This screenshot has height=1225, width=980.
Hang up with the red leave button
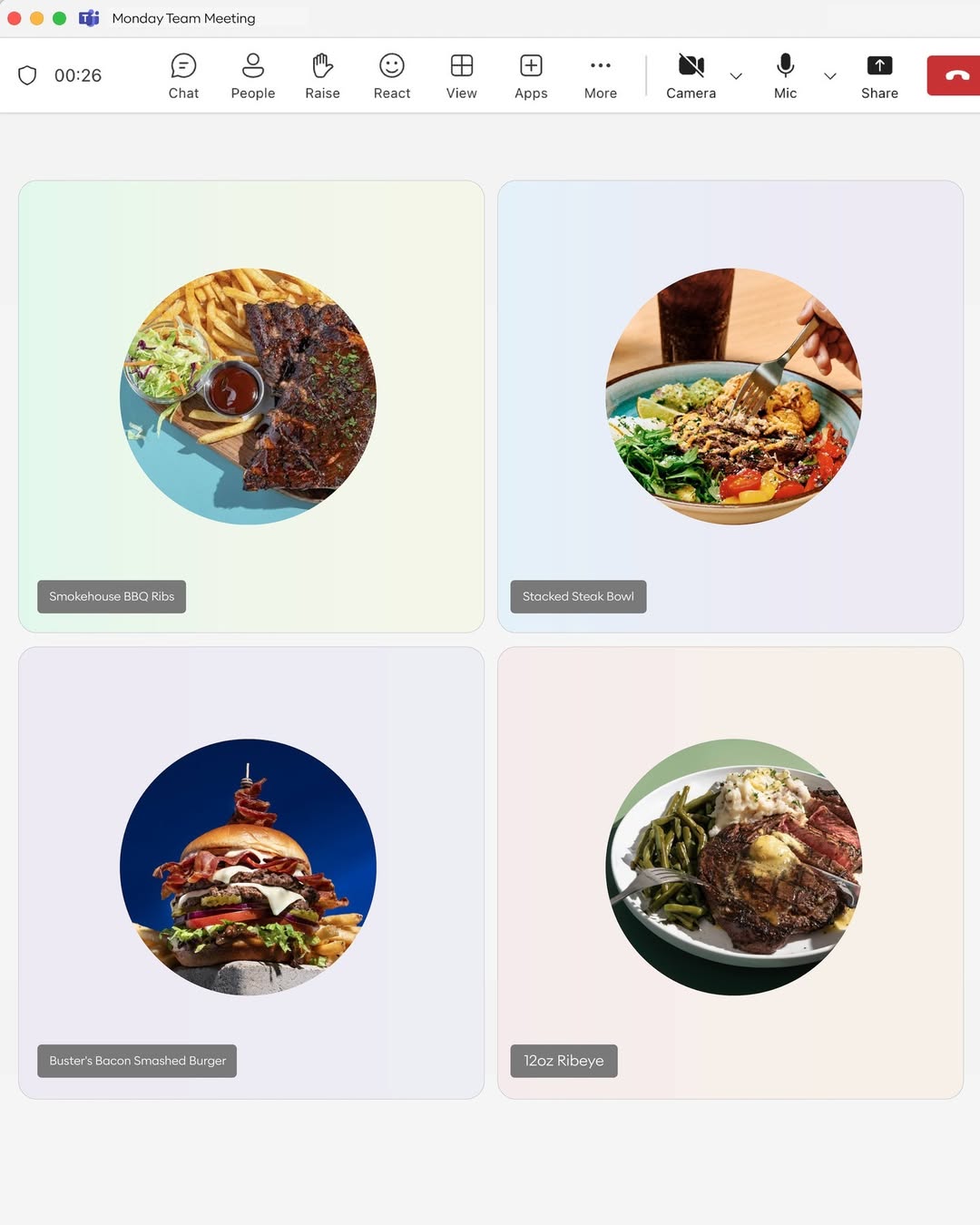[955, 75]
